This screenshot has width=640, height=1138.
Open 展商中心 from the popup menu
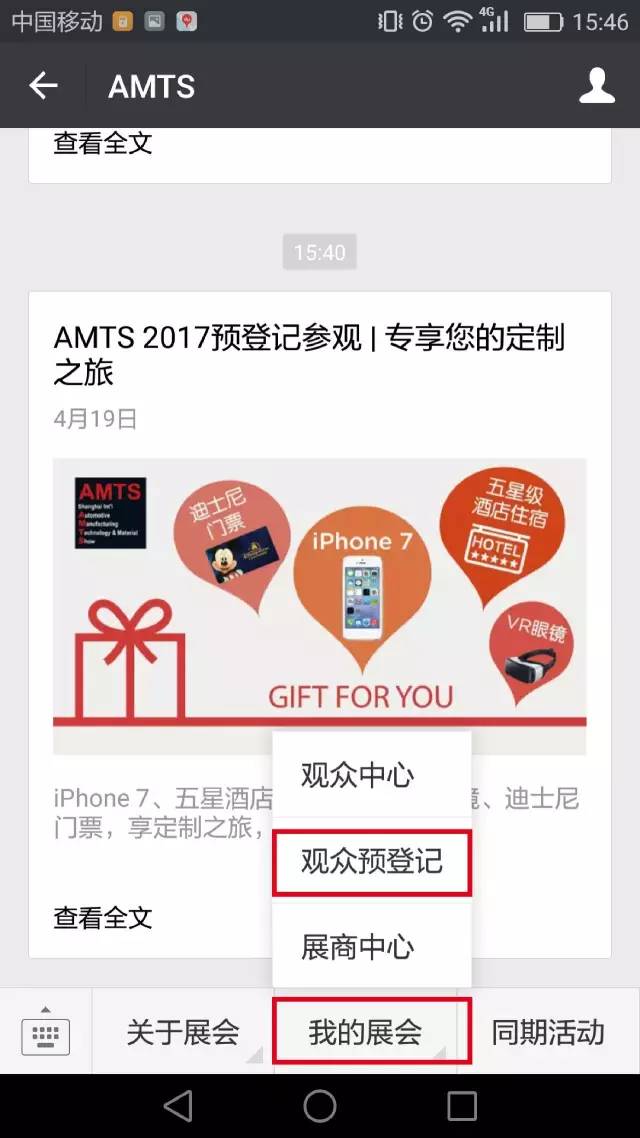358,947
